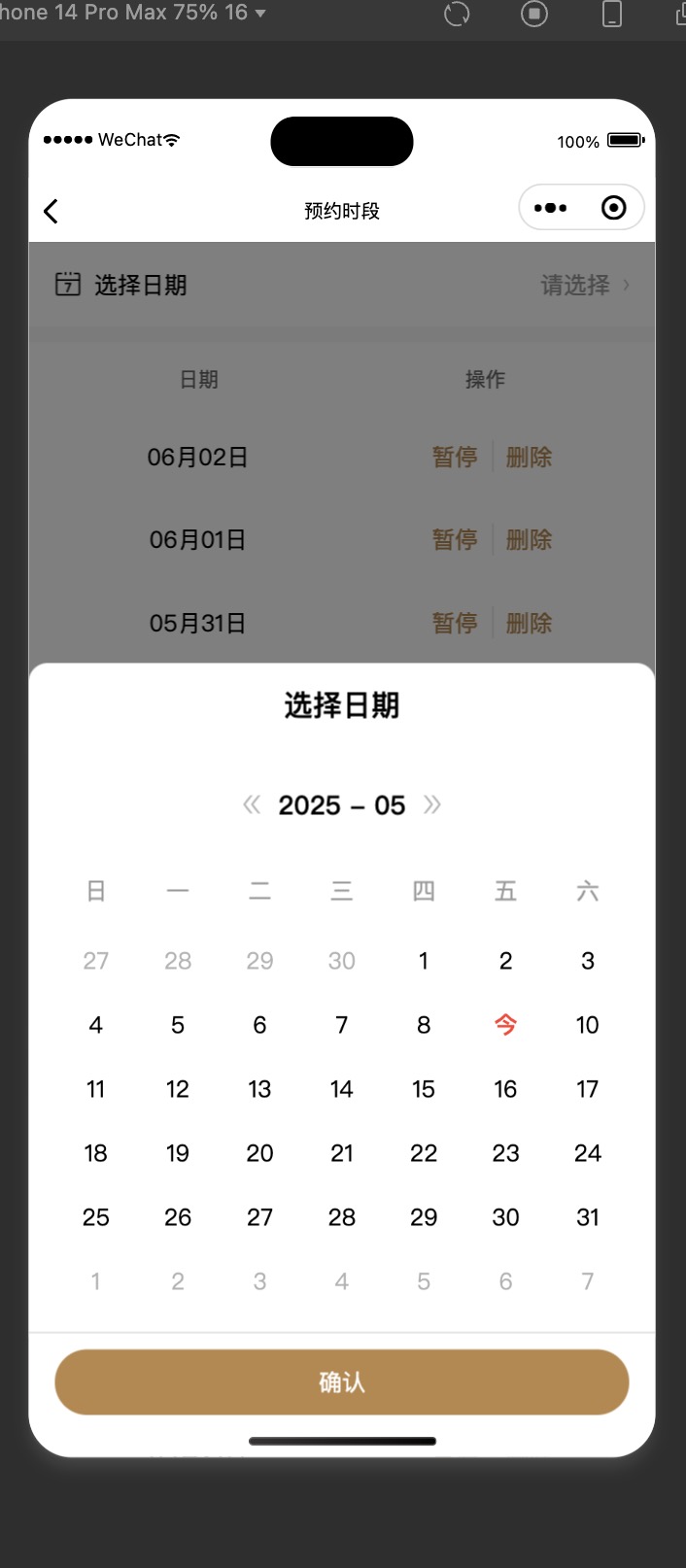Select May 28 in the calendar
The image size is (686, 1568).
[342, 1217]
